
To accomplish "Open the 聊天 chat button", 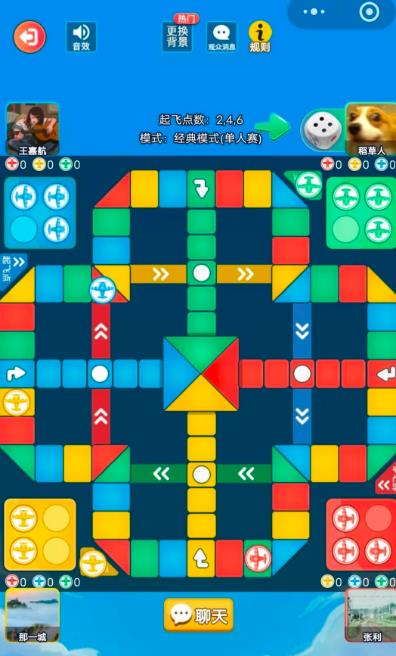I will (199, 615).
